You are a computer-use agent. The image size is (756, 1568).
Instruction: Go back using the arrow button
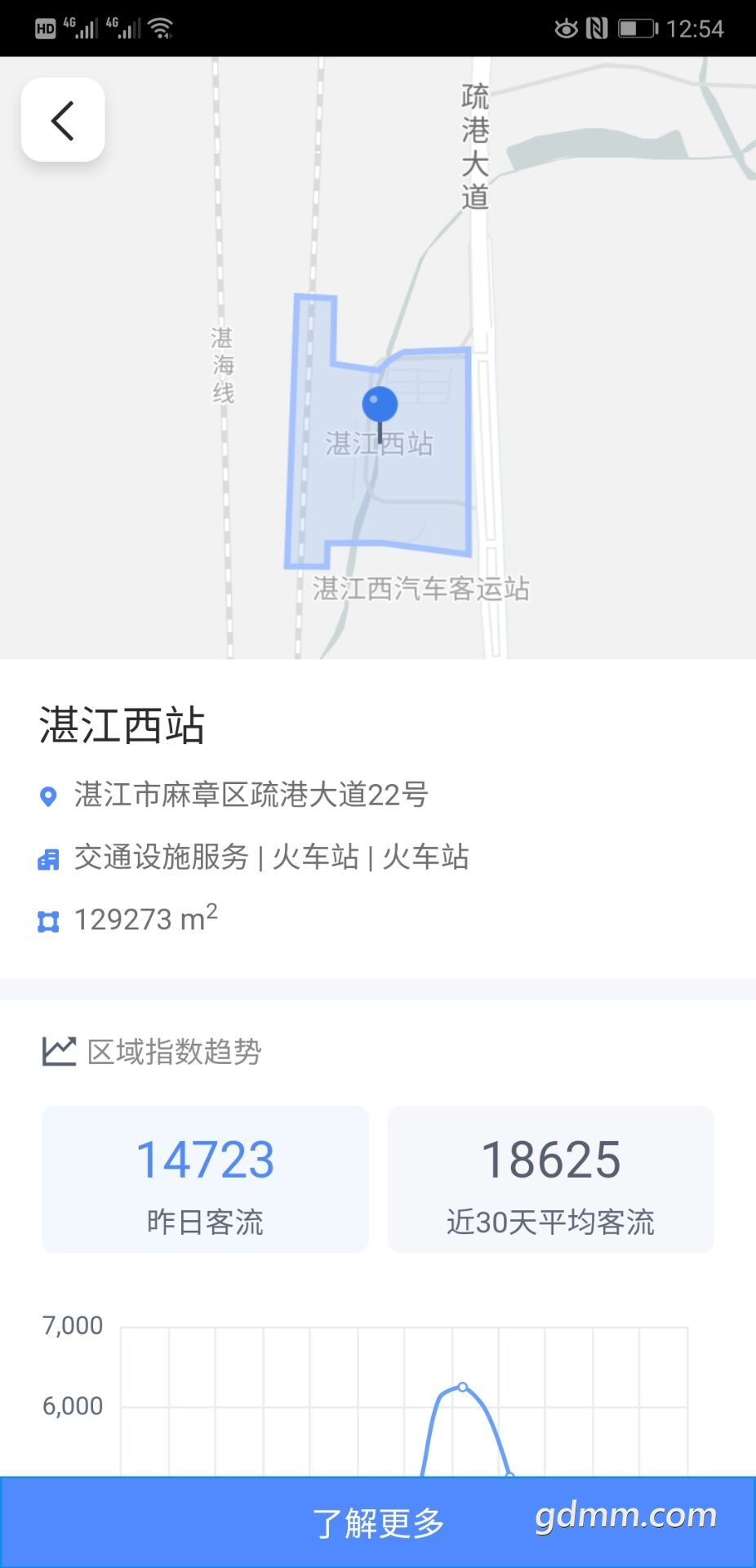[x=63, y=120]
